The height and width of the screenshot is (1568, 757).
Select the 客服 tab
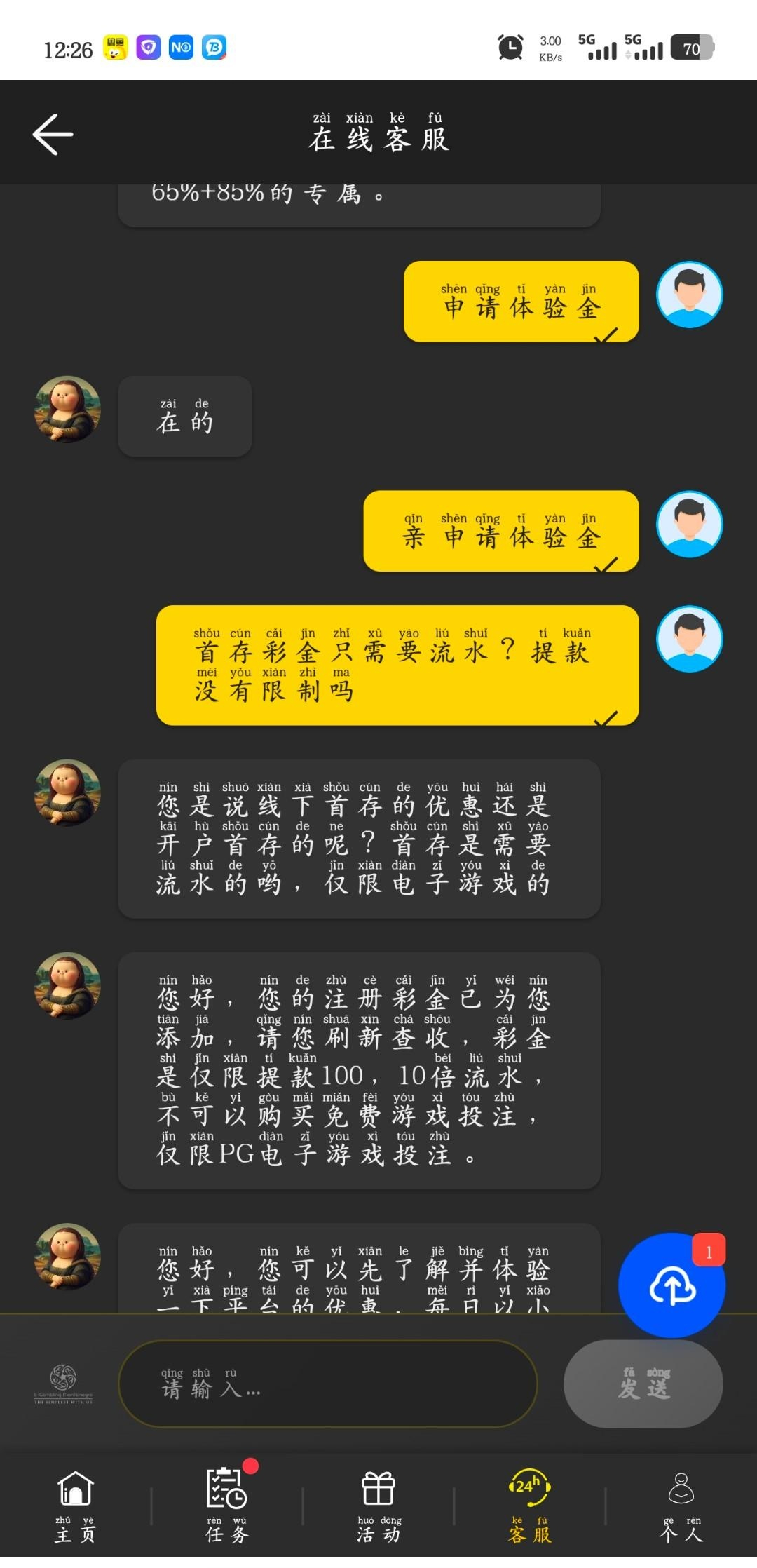tap(530, 1505)
